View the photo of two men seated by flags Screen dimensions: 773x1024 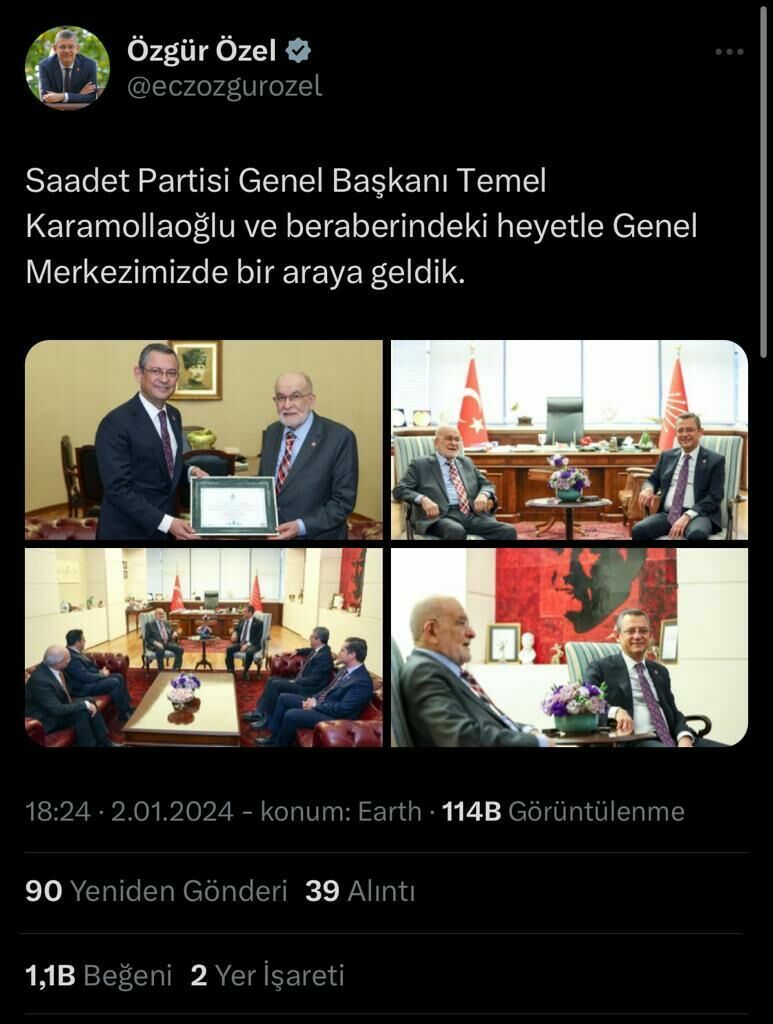(569, 440)
